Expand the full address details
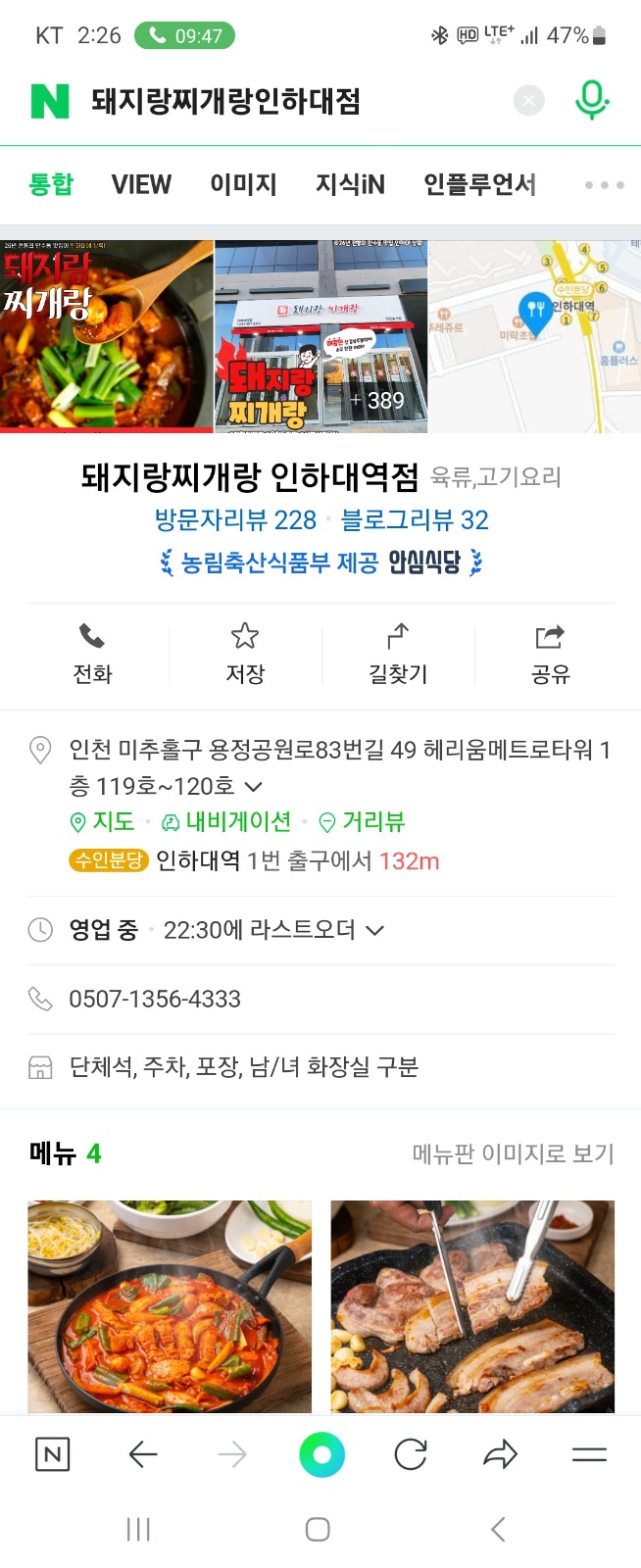 (x=253, y=786)
